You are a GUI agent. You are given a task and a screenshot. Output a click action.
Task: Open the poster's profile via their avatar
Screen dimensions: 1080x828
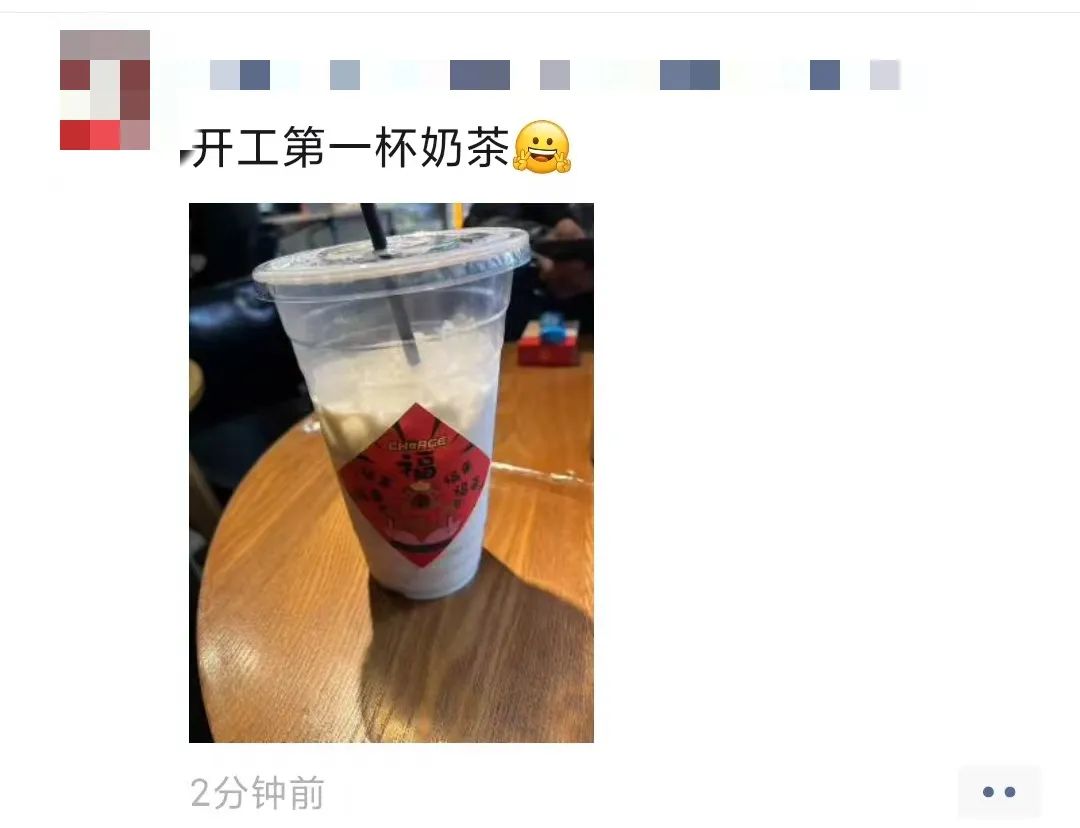click(105, 90)
